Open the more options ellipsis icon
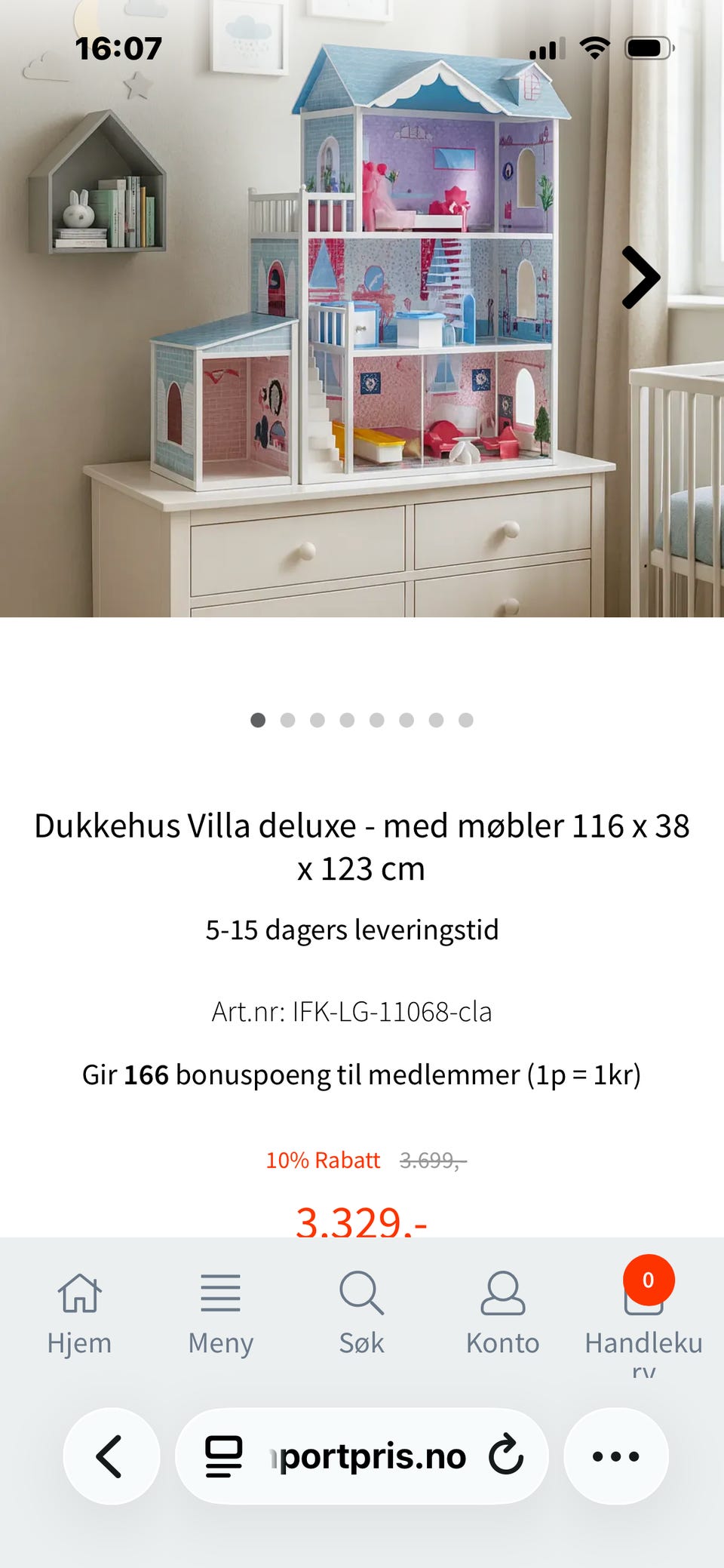Screen dimensions: 724x1568 [615, 1455]
